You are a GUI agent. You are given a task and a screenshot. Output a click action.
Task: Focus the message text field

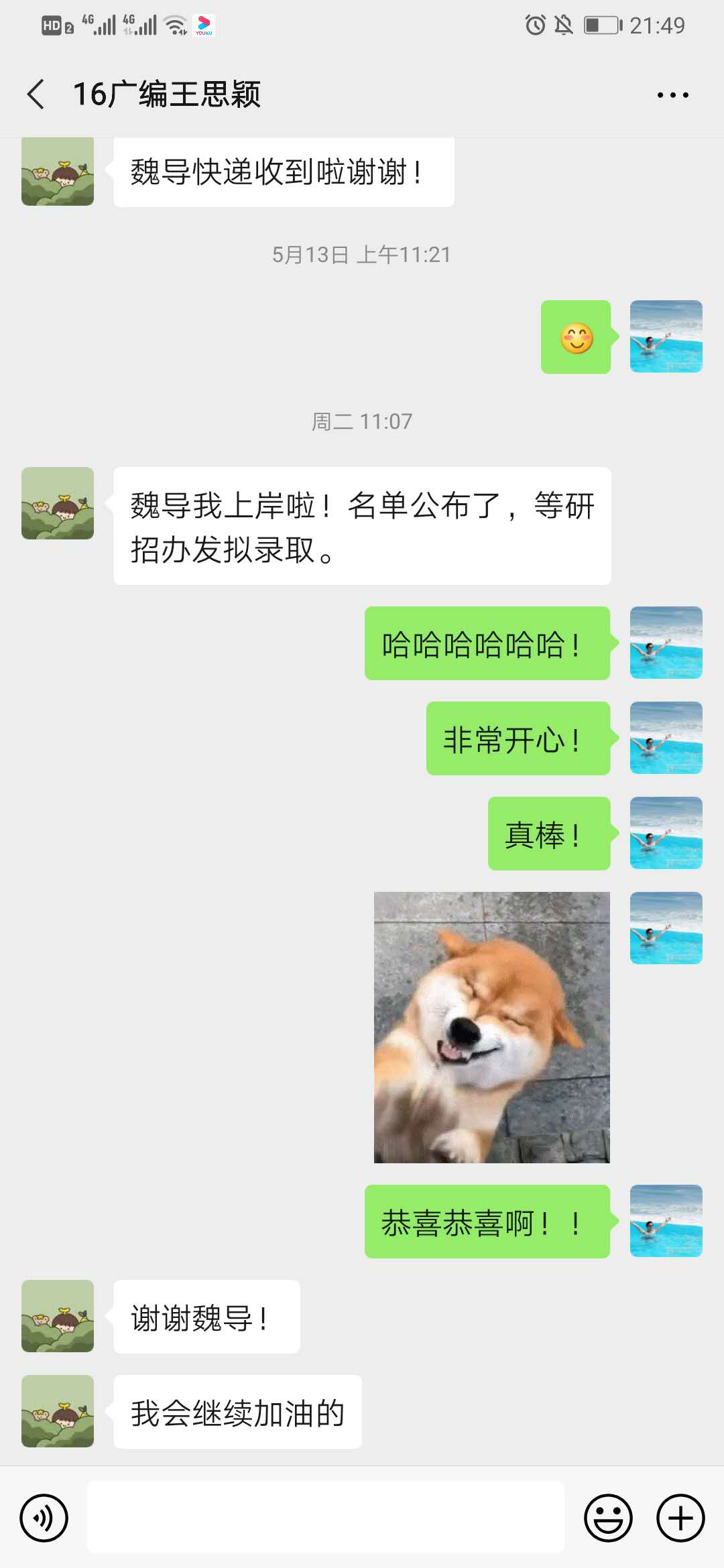click(x=326, y=1518)
